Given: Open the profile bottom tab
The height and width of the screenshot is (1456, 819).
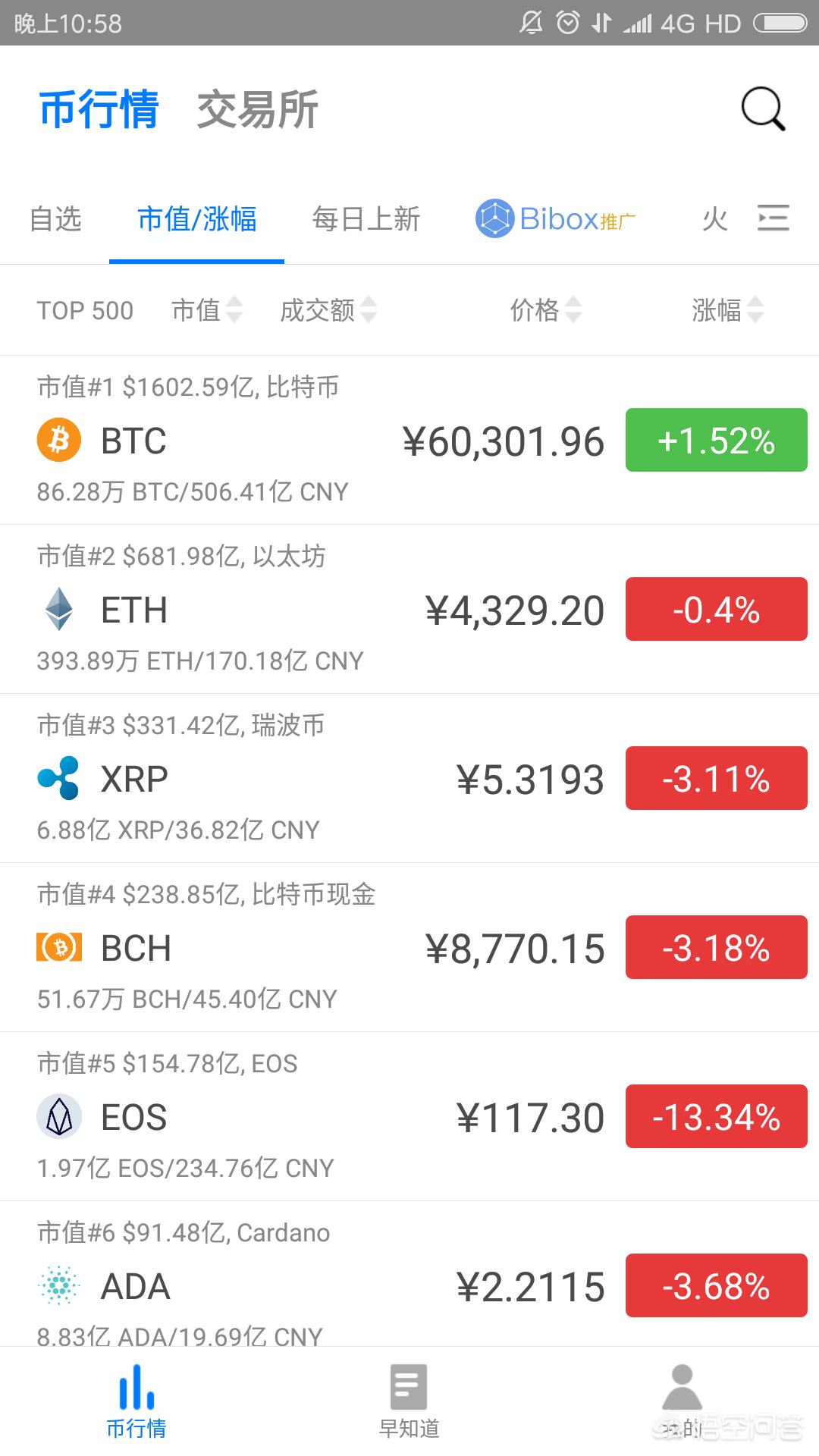Looking at the screenshot, I should [x=682, y=1401].
